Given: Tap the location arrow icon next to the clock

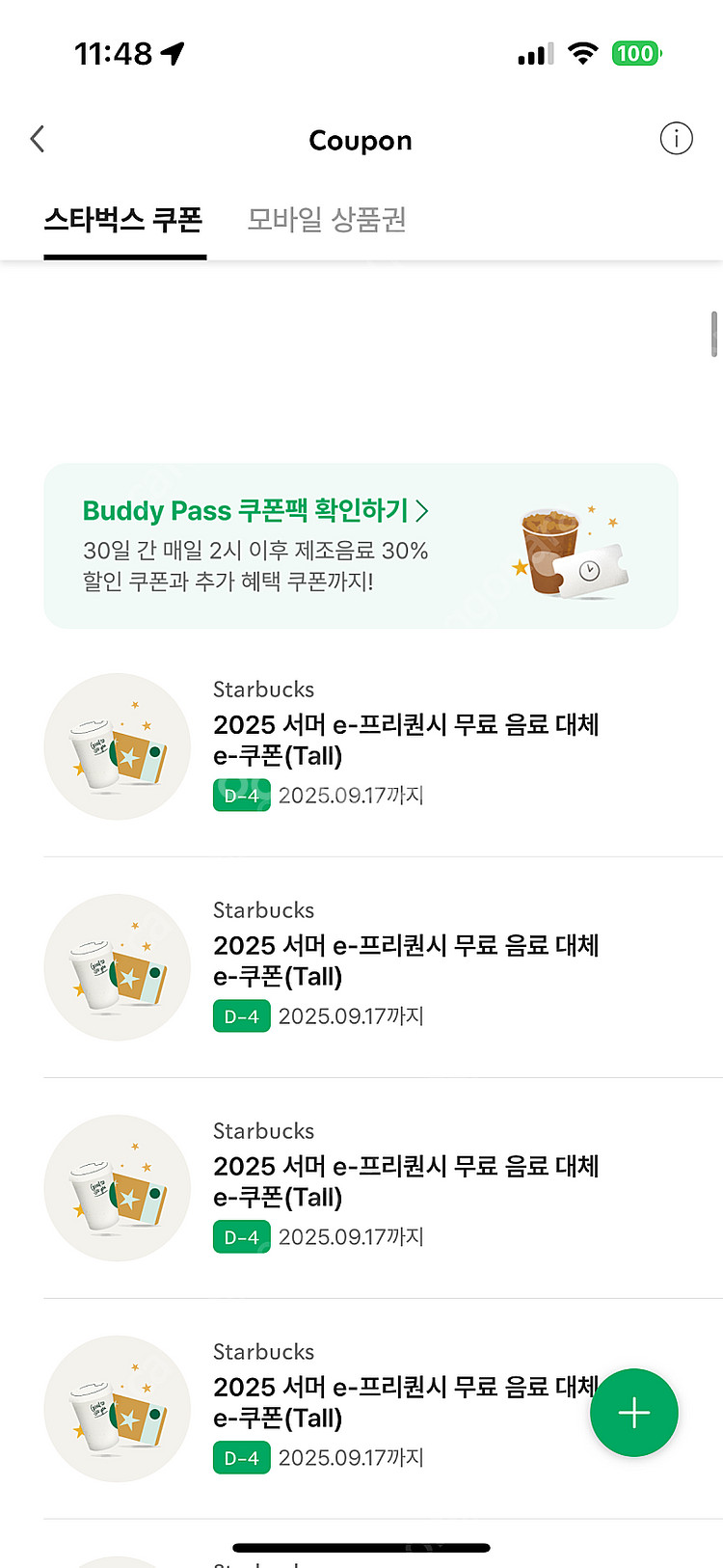Looking at the screenshot, I should click(x=174, y=53).
